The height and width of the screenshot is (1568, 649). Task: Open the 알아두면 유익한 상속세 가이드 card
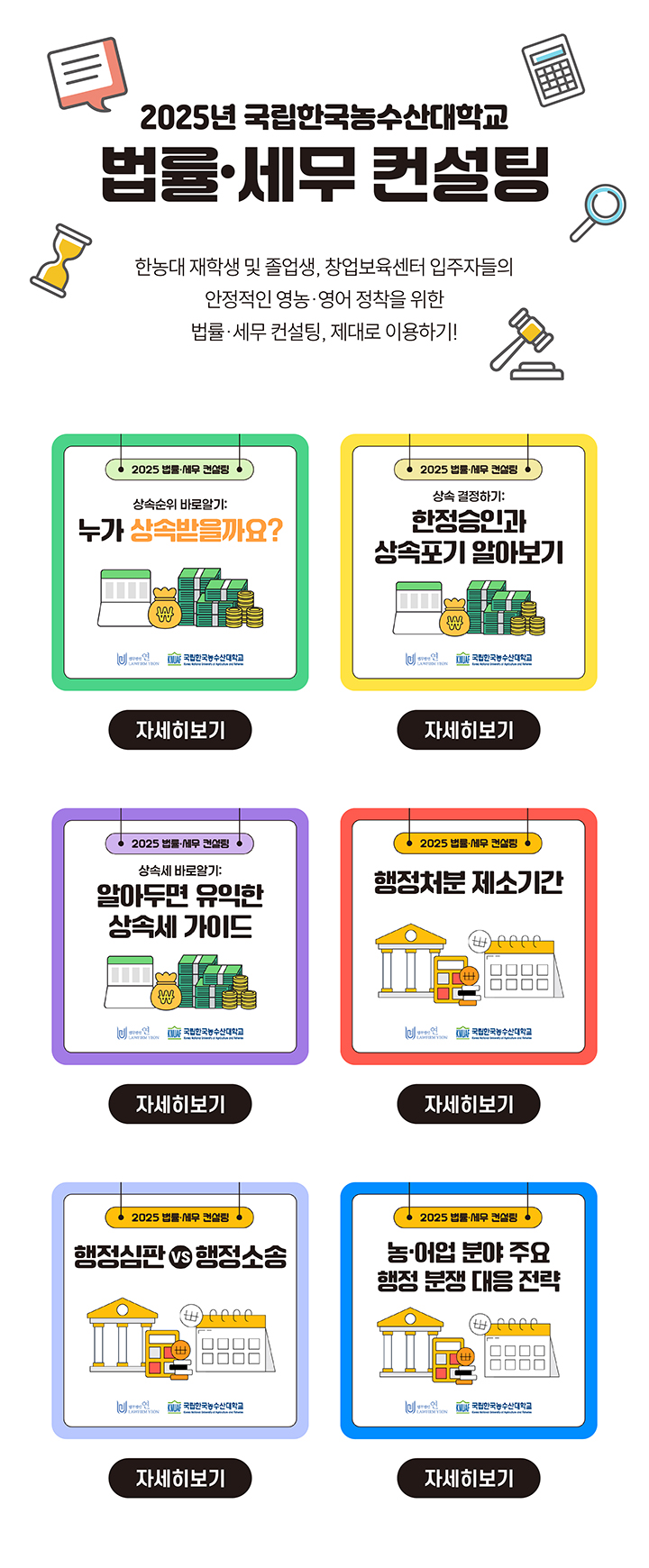point(180,937)
